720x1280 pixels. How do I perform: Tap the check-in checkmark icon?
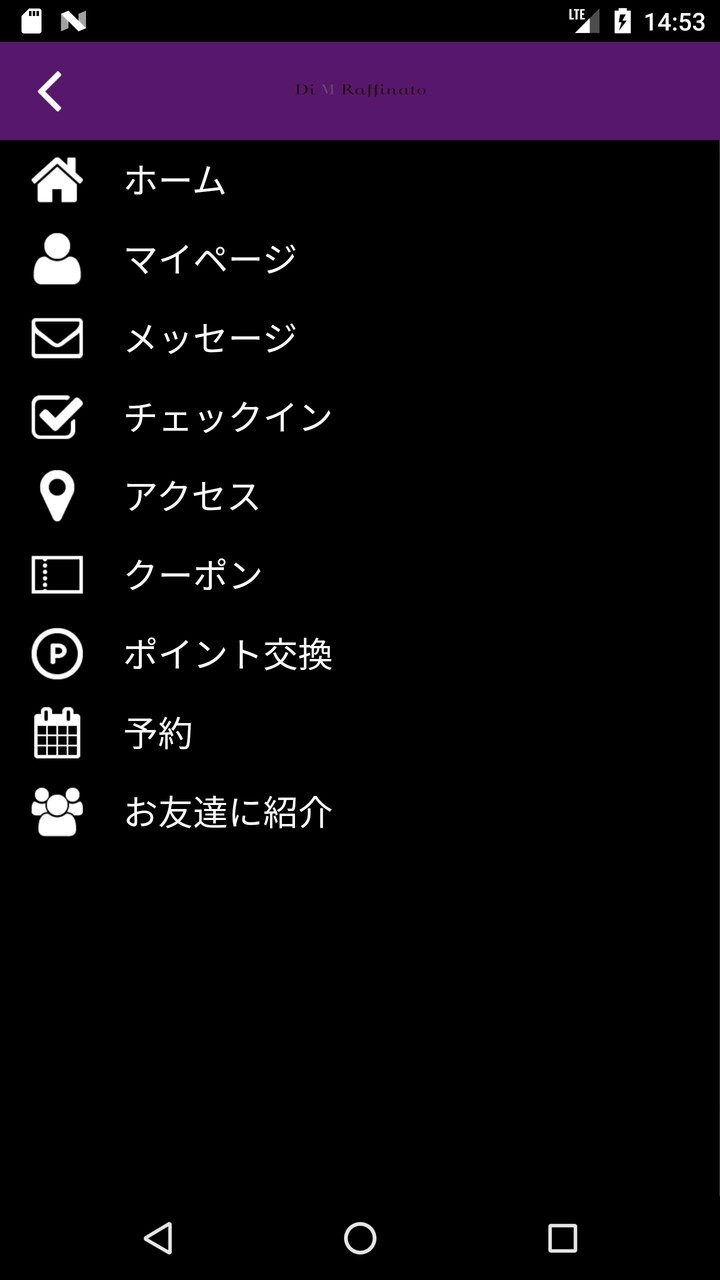click(x=57, y=418)
